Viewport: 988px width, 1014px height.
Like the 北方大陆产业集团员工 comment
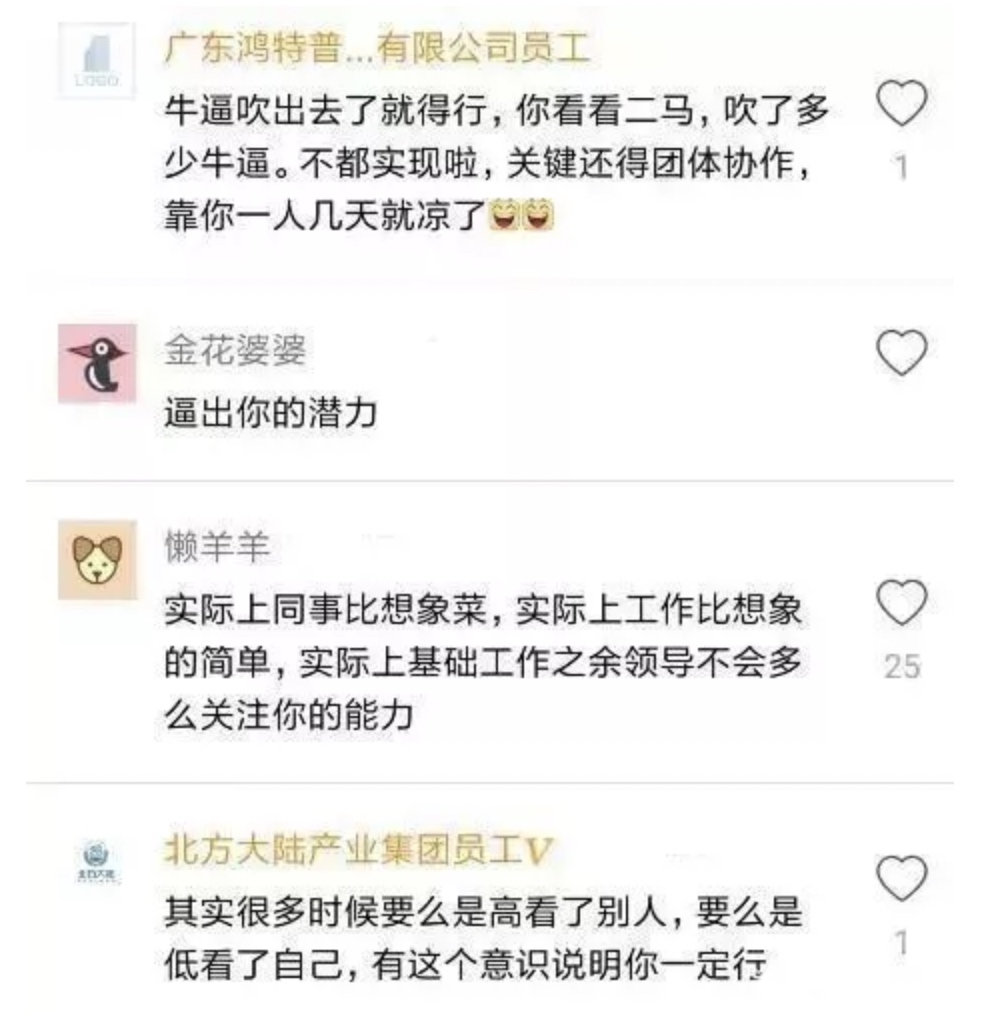[x=901, y=879]
